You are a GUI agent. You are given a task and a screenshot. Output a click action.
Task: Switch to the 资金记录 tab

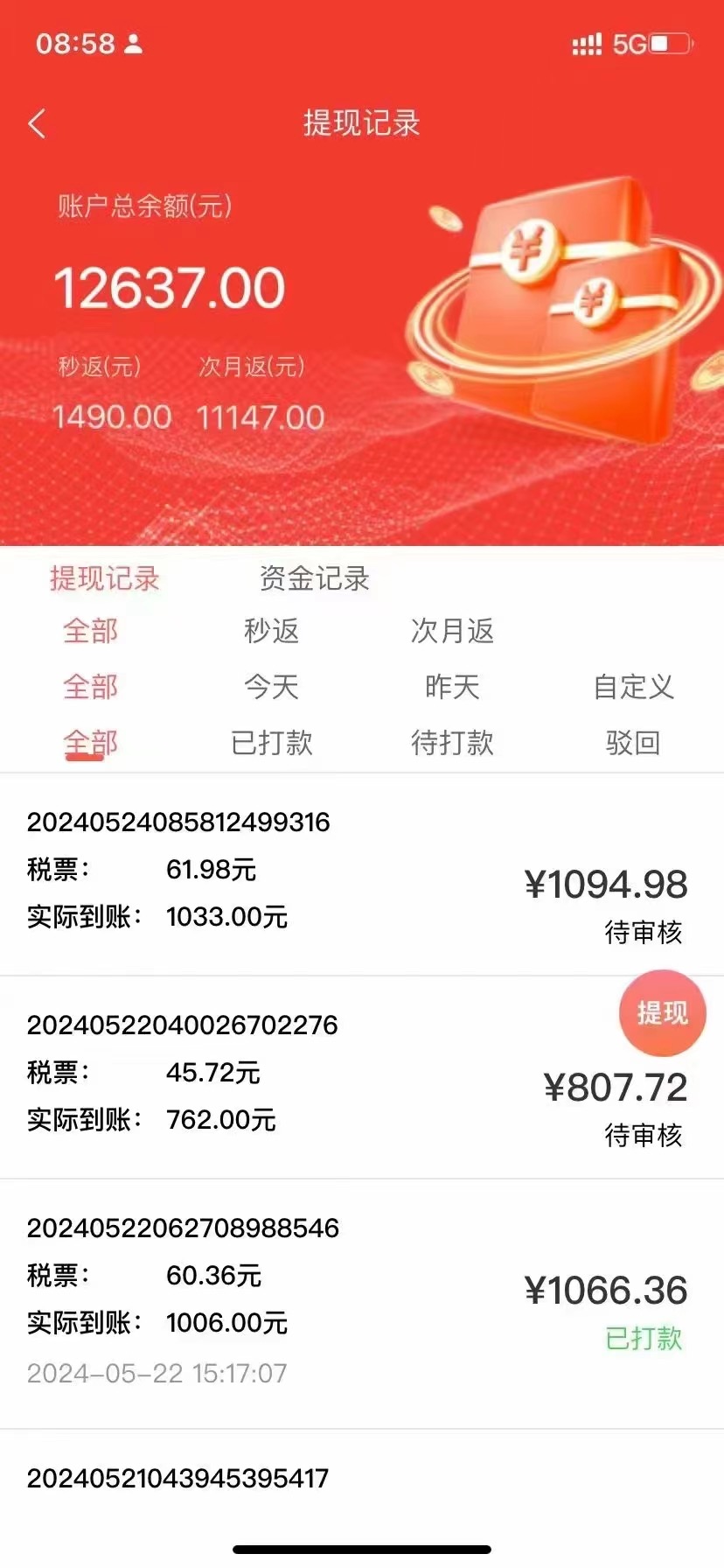tap(311, 578)
